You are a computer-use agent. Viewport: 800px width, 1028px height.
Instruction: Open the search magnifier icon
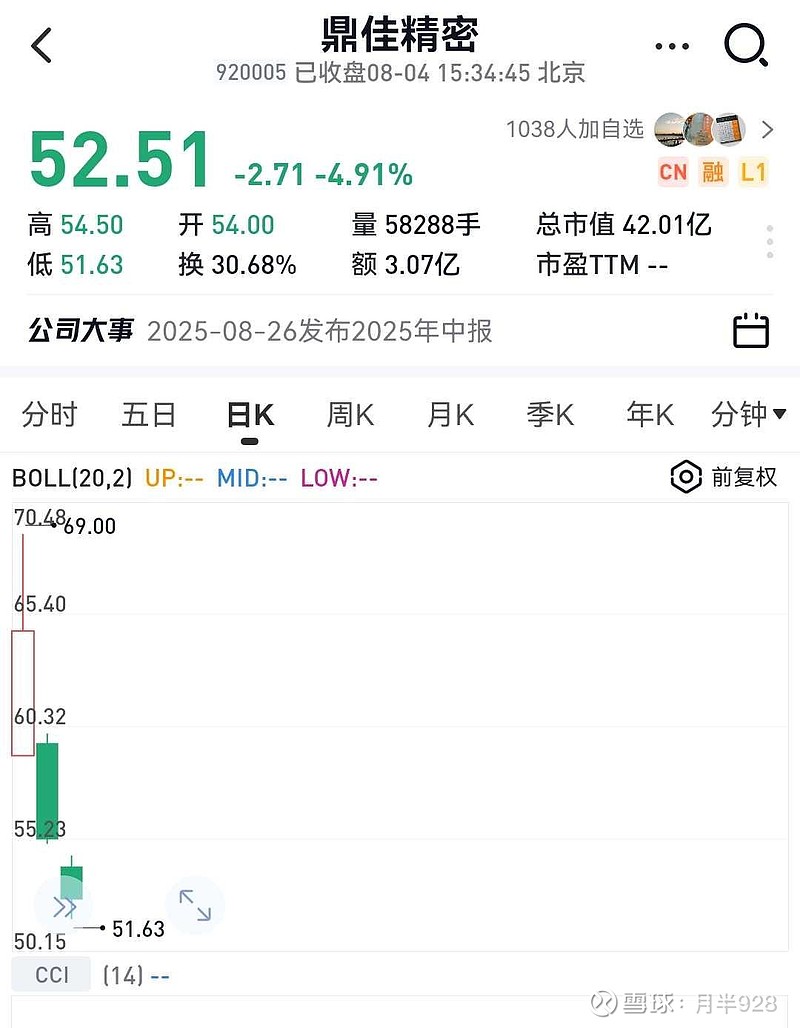coord(746,45)
